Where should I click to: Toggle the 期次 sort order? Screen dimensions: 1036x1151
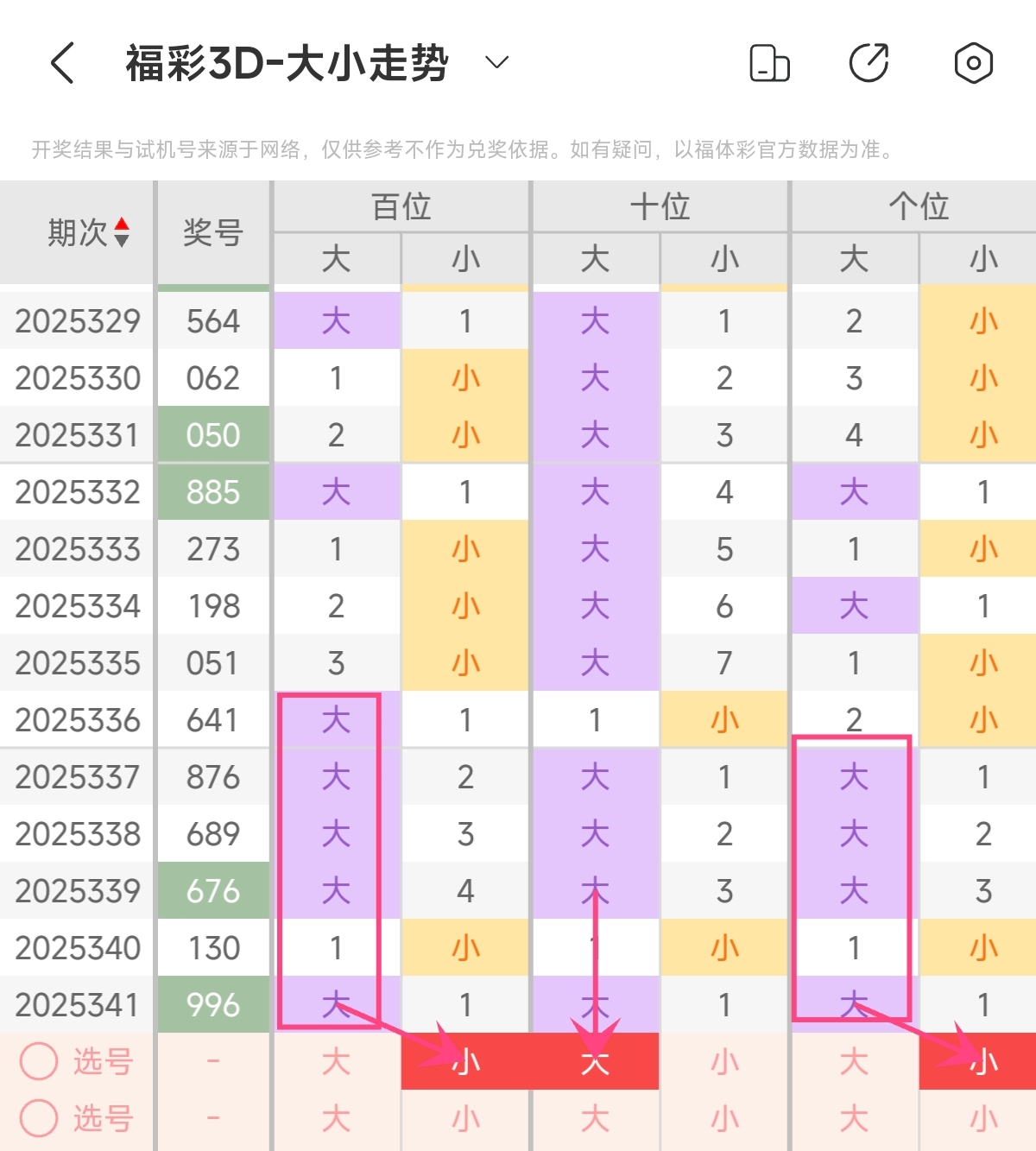click(121, 232)
